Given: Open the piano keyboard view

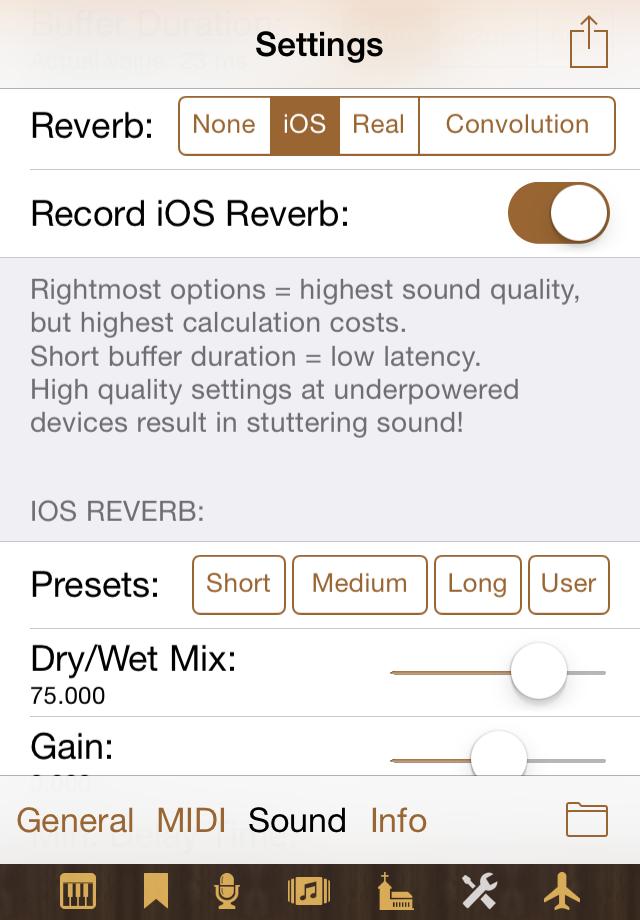Looking at the screenshot, I should 77,891.
